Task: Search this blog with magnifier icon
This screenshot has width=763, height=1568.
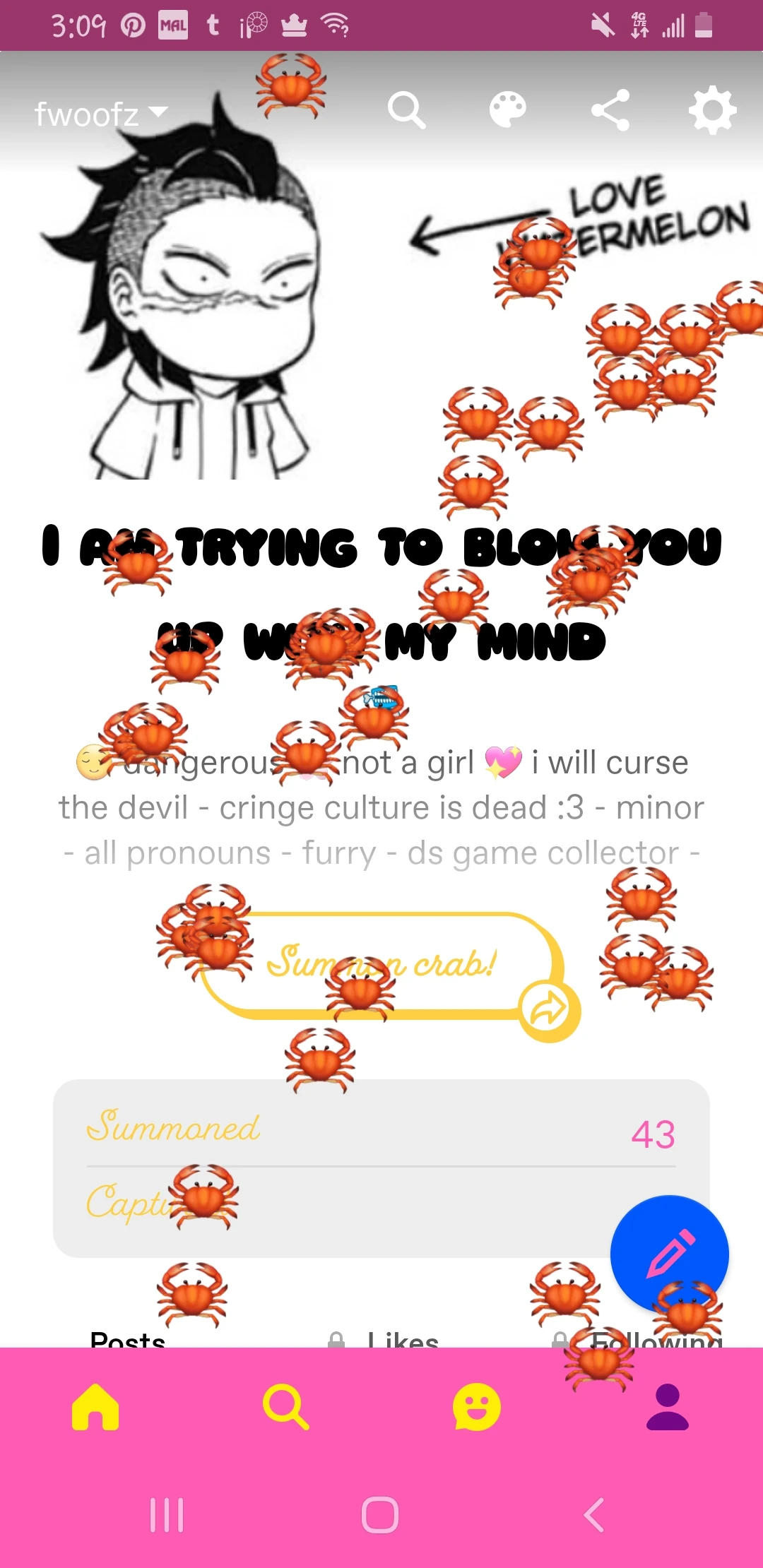Action: point(406,110)
